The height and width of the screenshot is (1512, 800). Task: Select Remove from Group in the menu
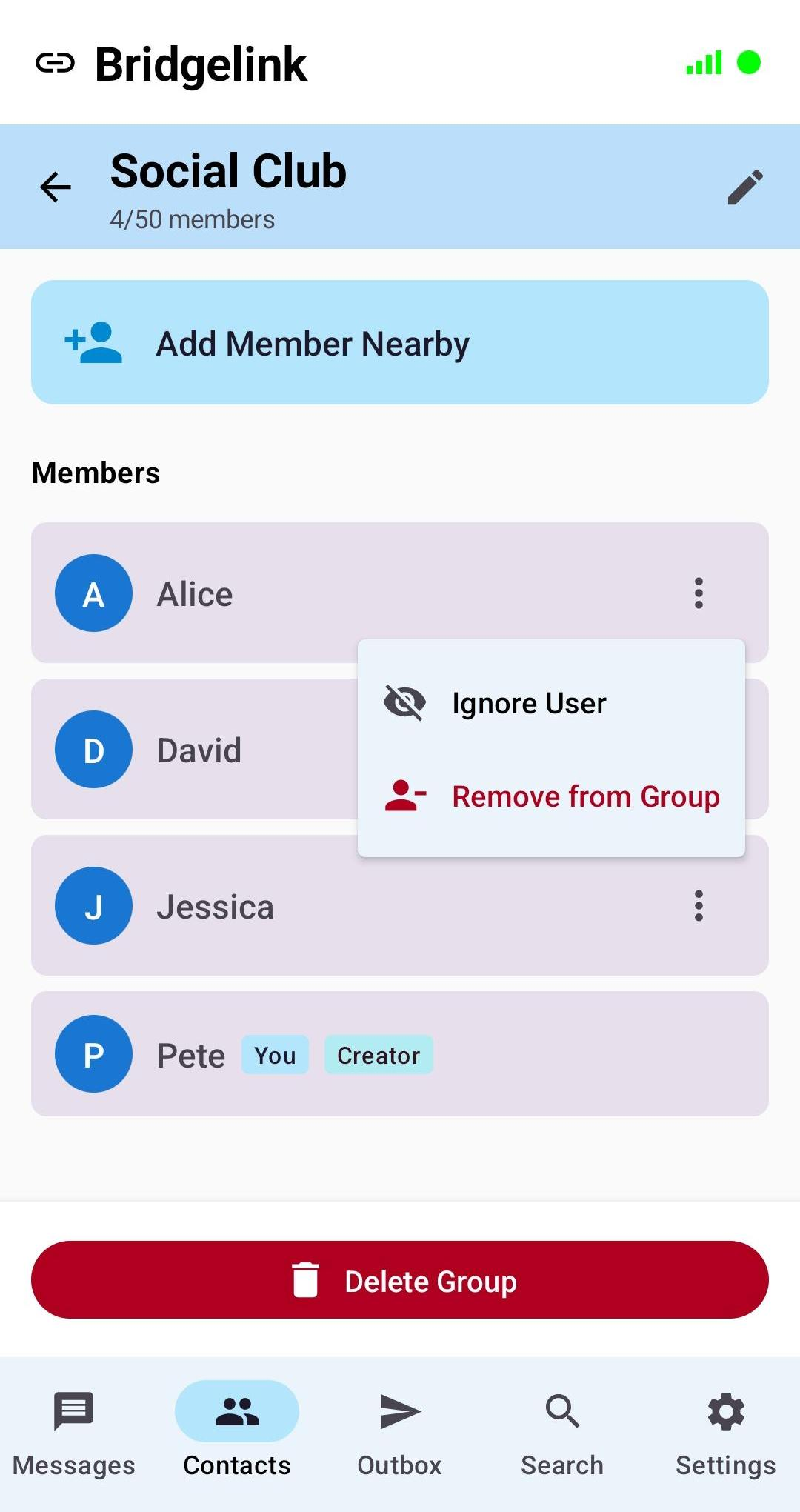(584, 796)
